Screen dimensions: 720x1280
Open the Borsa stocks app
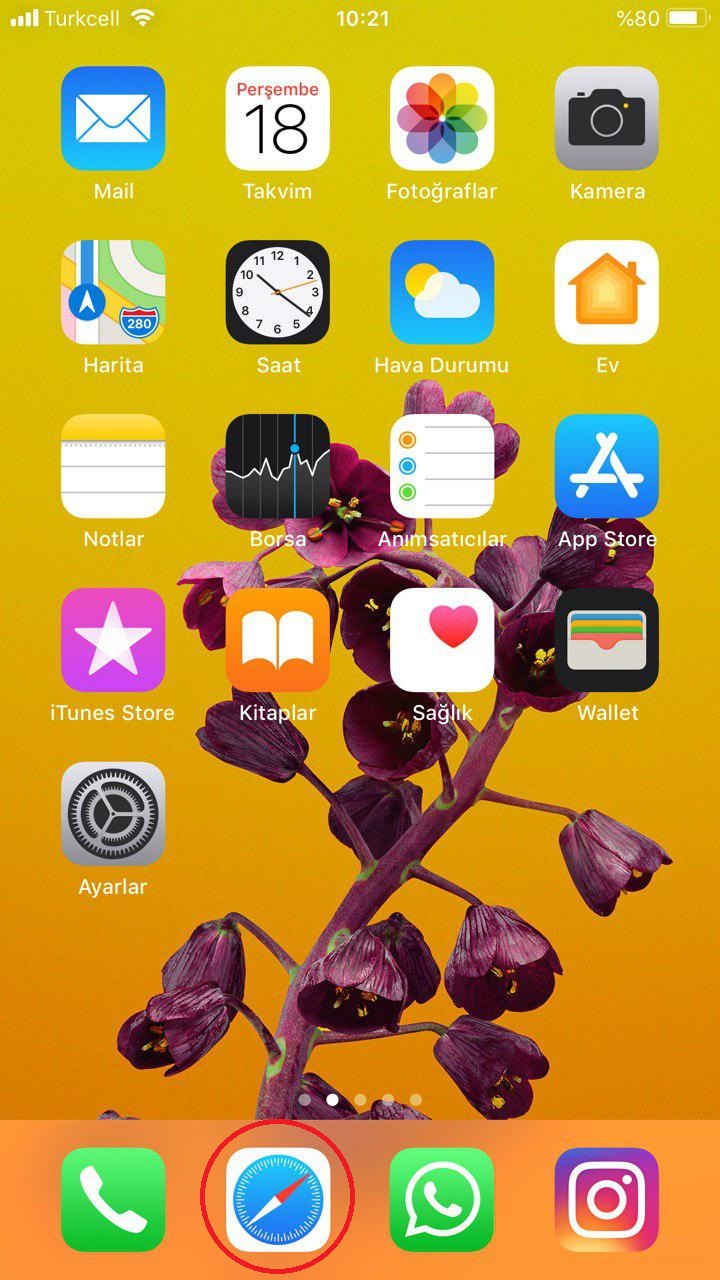tap(278, 466)
